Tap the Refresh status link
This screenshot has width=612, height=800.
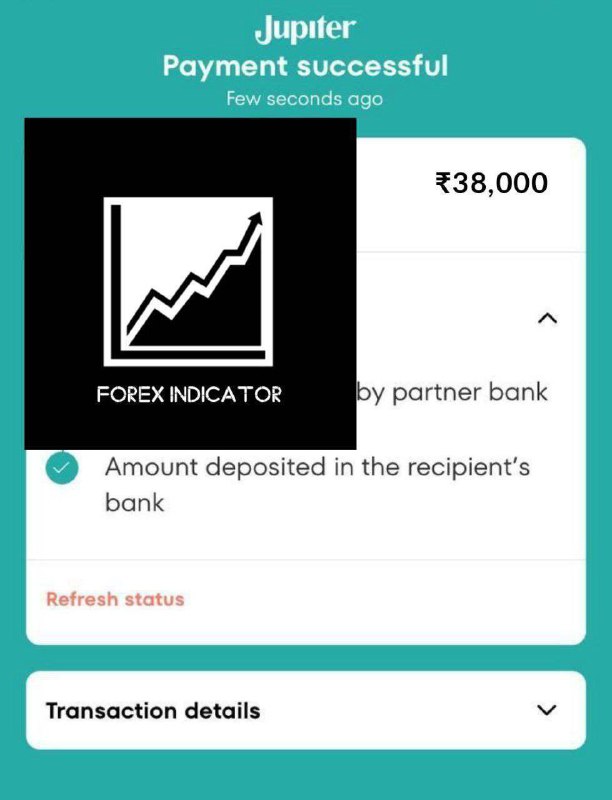(x=115, y=600)
